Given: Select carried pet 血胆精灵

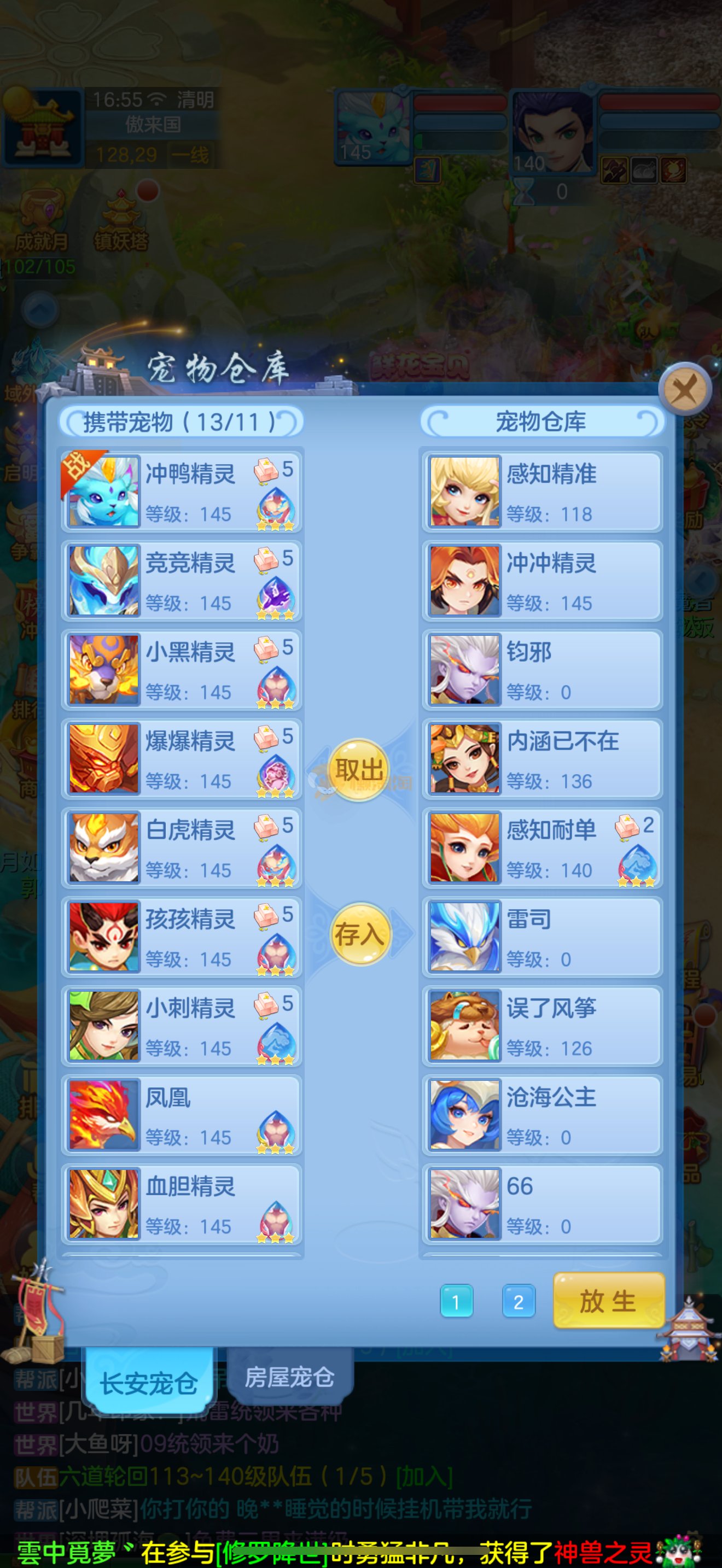Looking at the screenshot, I should (182, 1203).
